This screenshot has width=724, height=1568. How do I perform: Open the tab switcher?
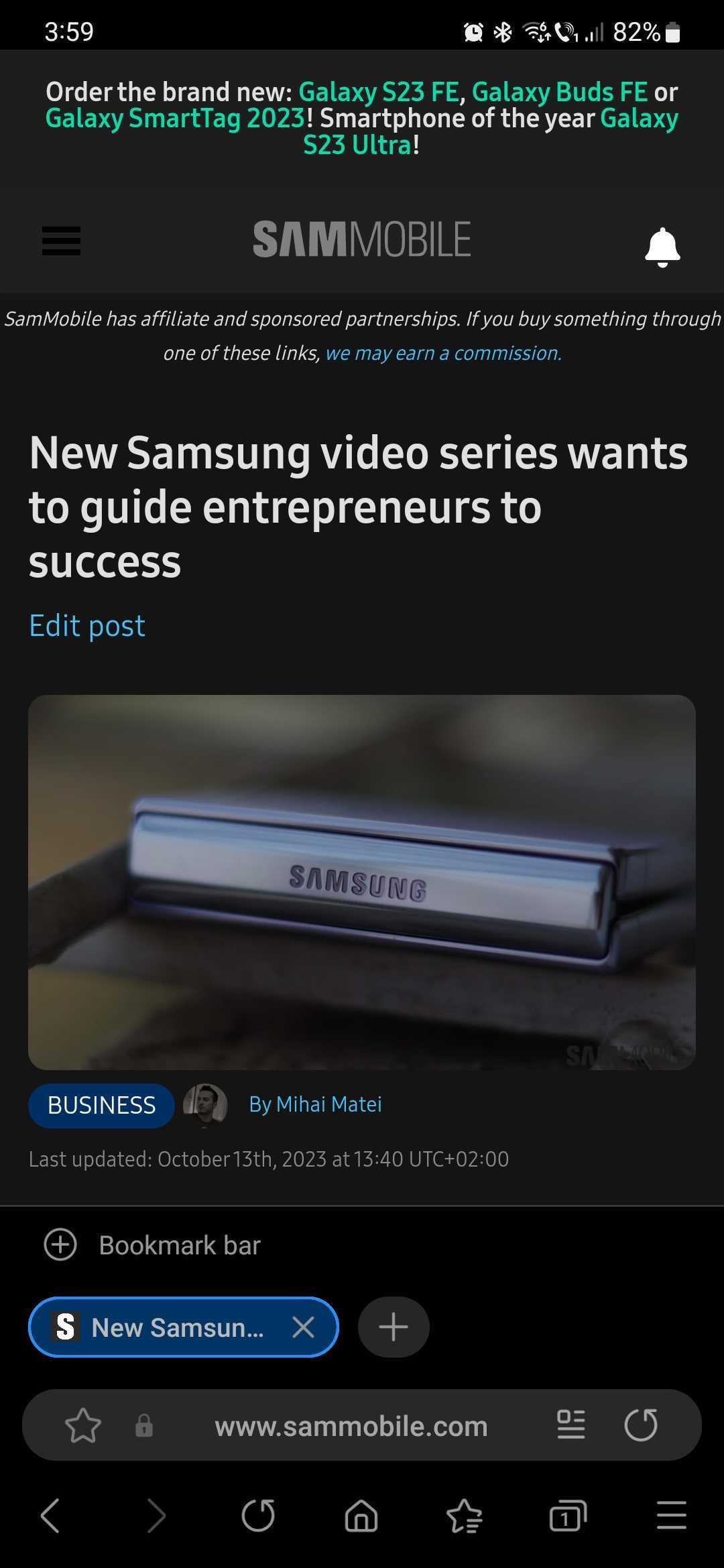pos(567,1516)
